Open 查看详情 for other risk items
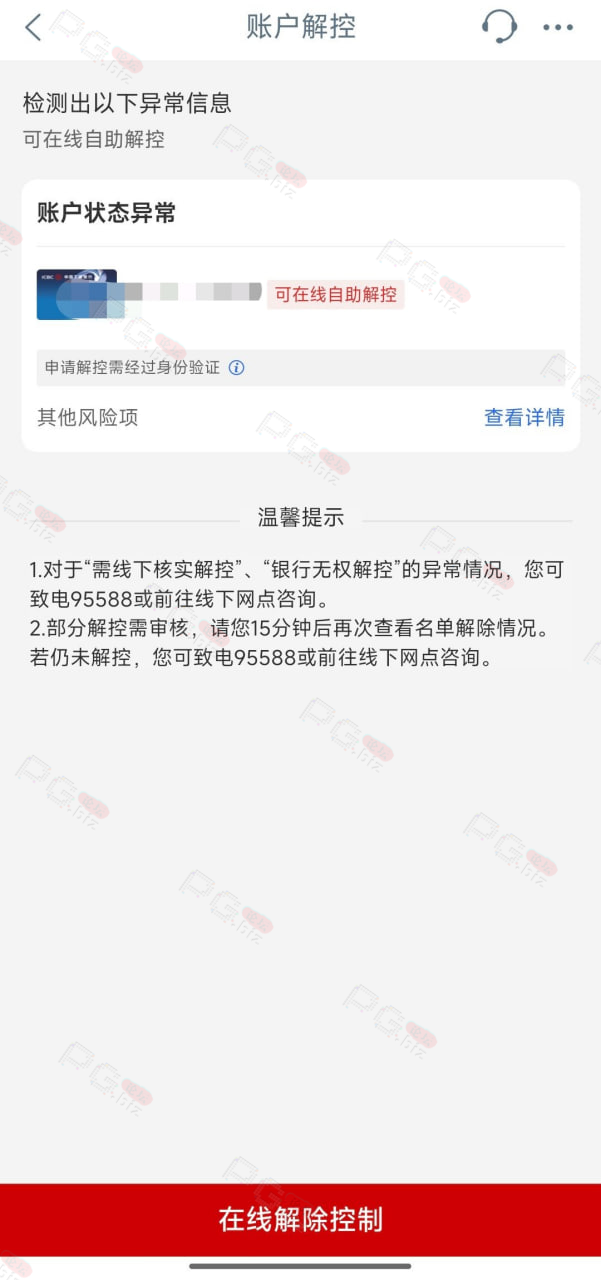Screen dimensions: 601x1280 click(524, 418)
